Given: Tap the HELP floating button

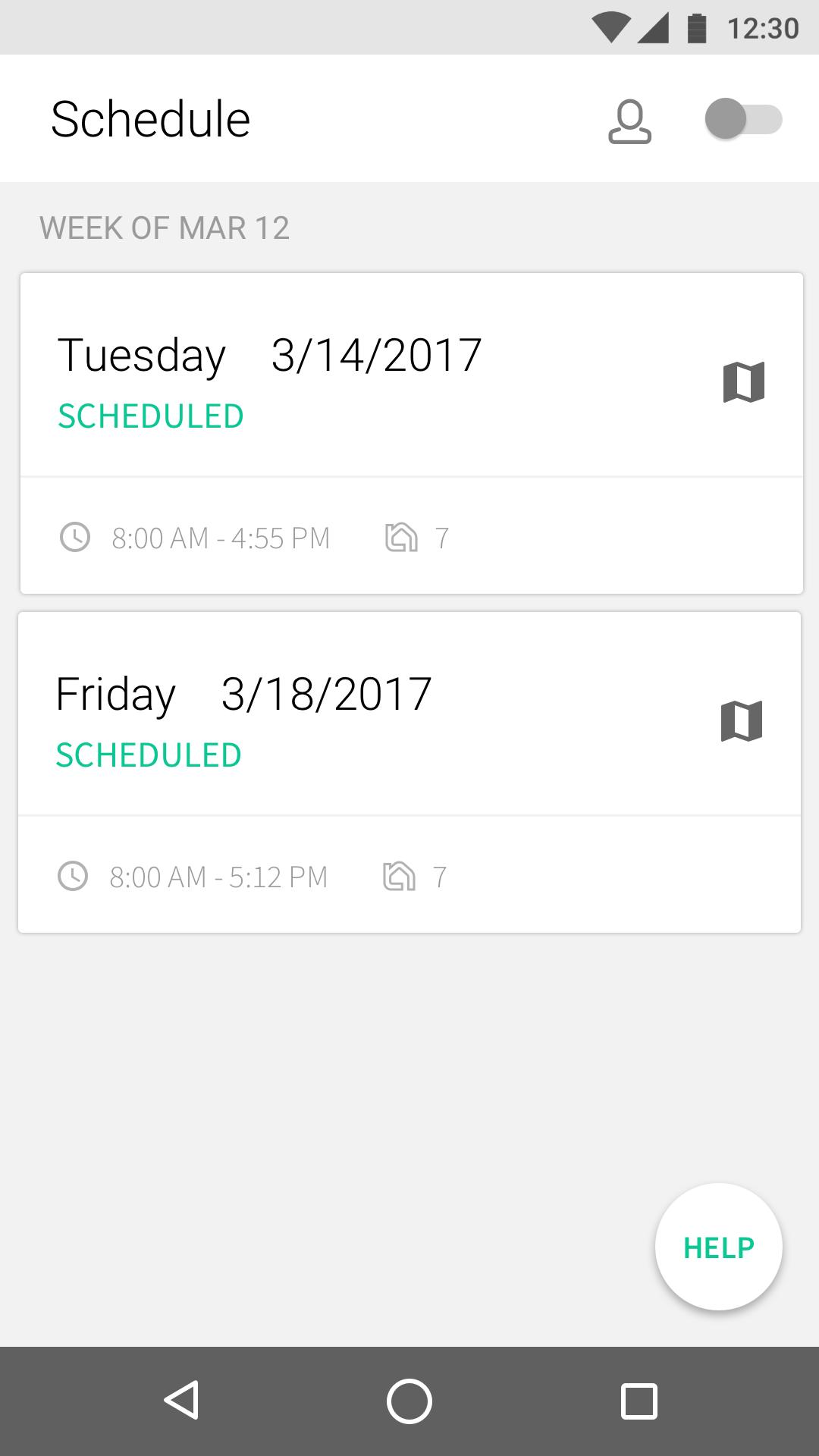Looking at the screenshot, I should coord(718,1247).
